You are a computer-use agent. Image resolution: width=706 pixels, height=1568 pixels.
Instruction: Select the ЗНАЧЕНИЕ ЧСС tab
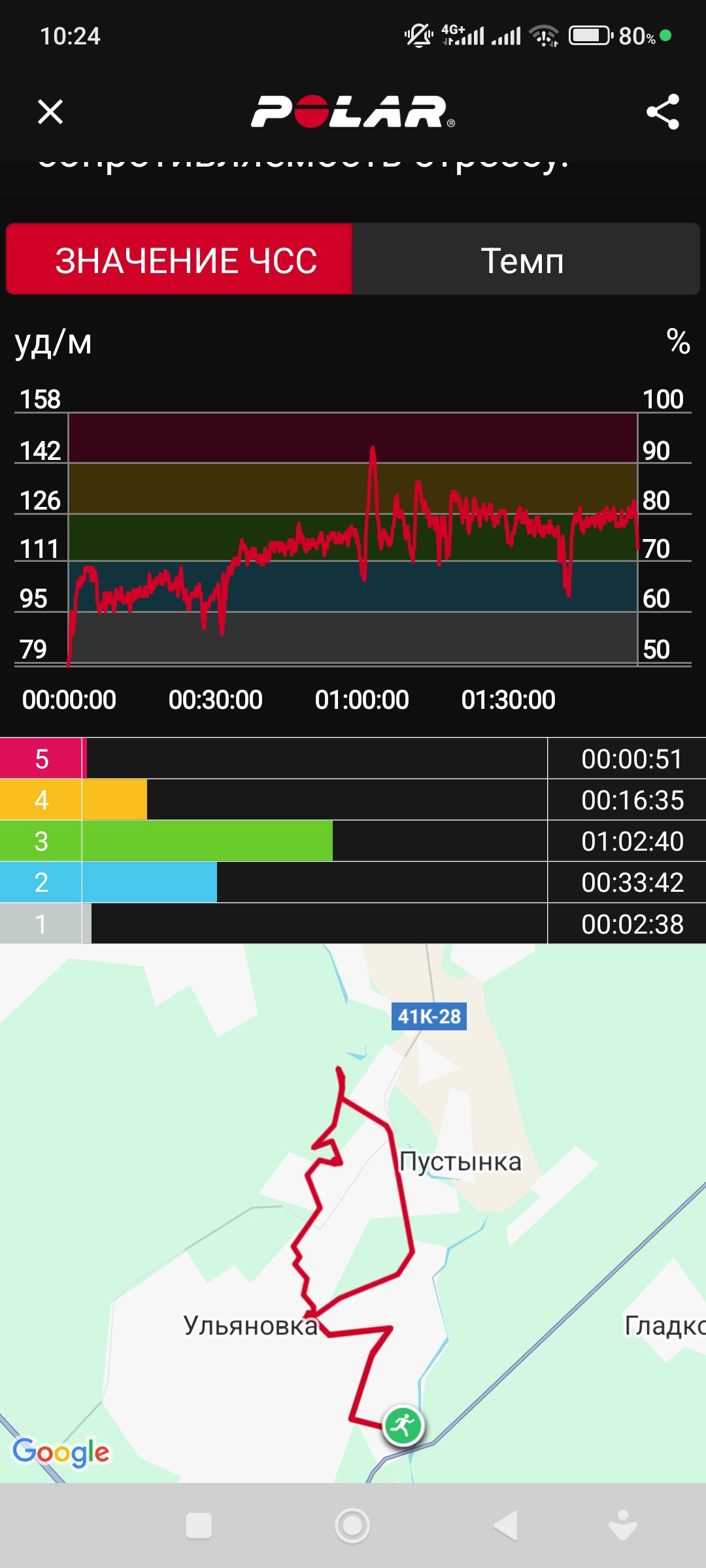(179, 259)
